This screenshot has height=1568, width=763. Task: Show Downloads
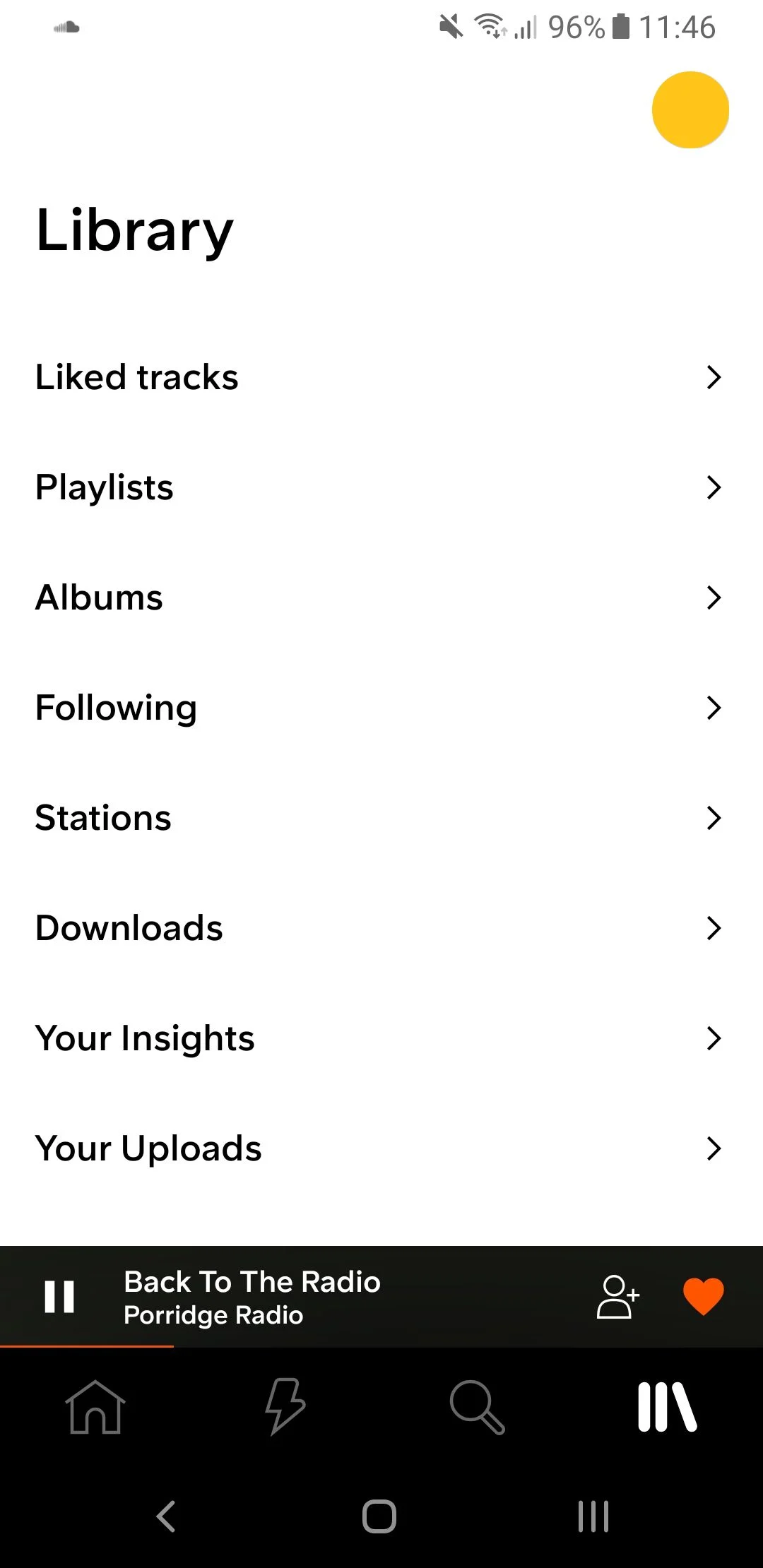coord(381,928)
